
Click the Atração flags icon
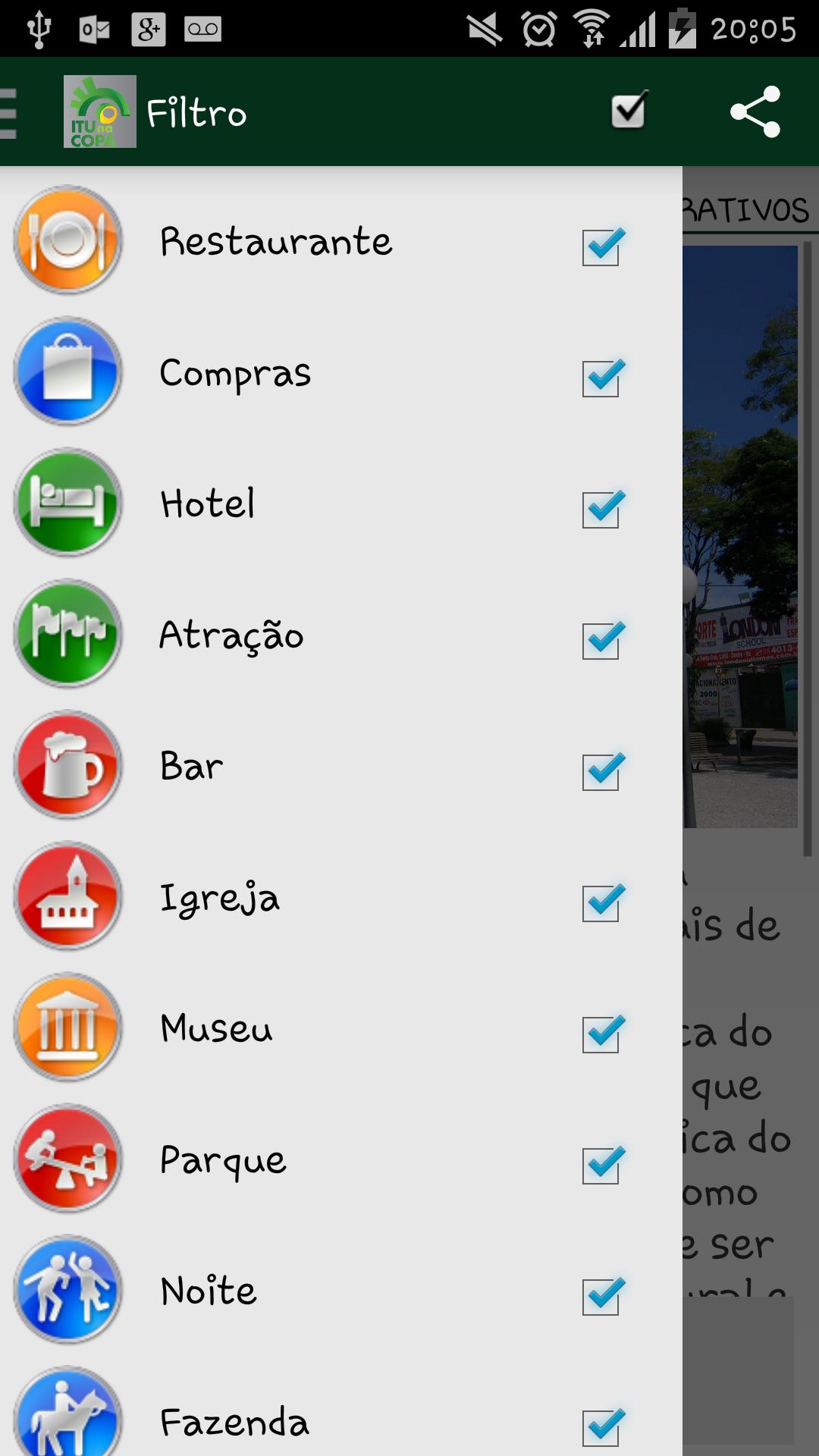coord(67,634)
